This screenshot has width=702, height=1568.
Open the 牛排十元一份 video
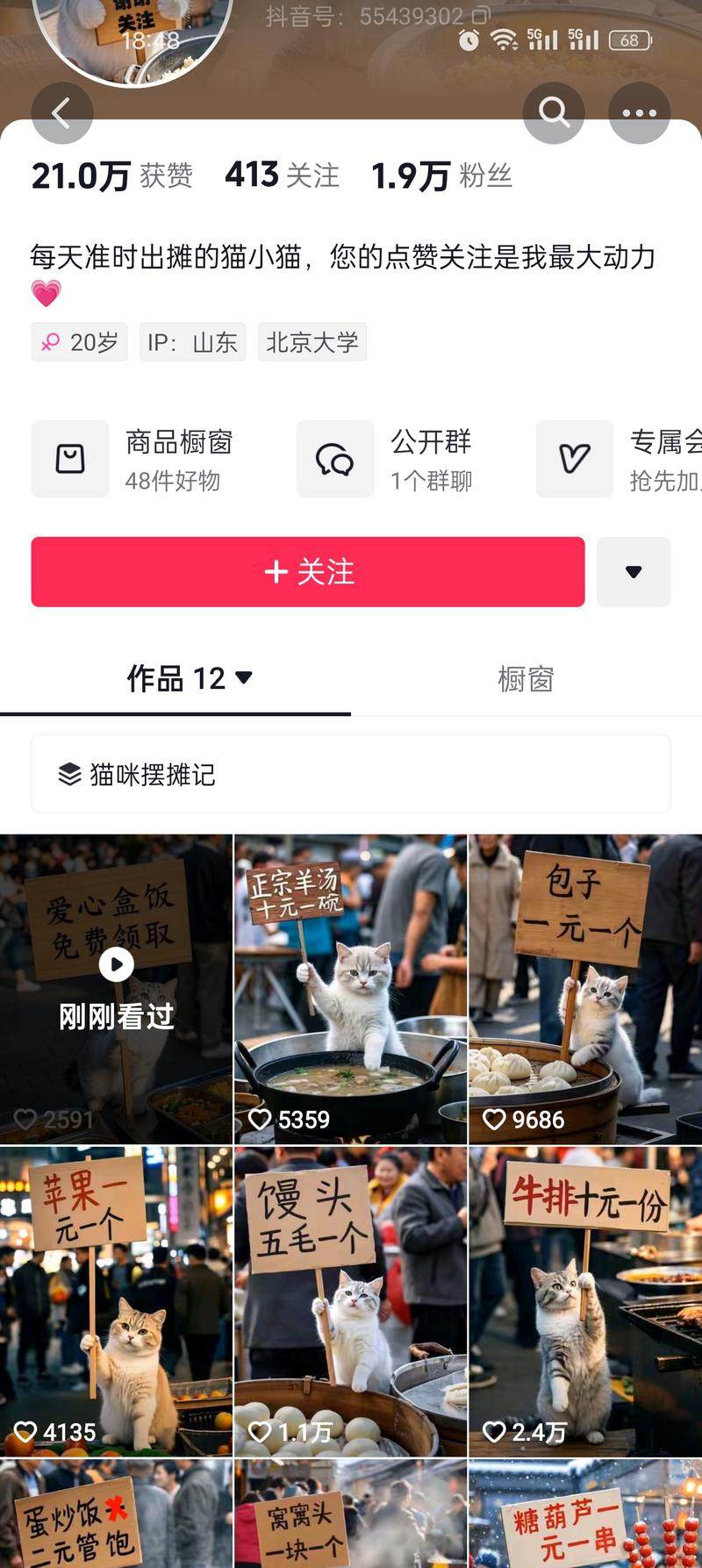pos(585,1300)
